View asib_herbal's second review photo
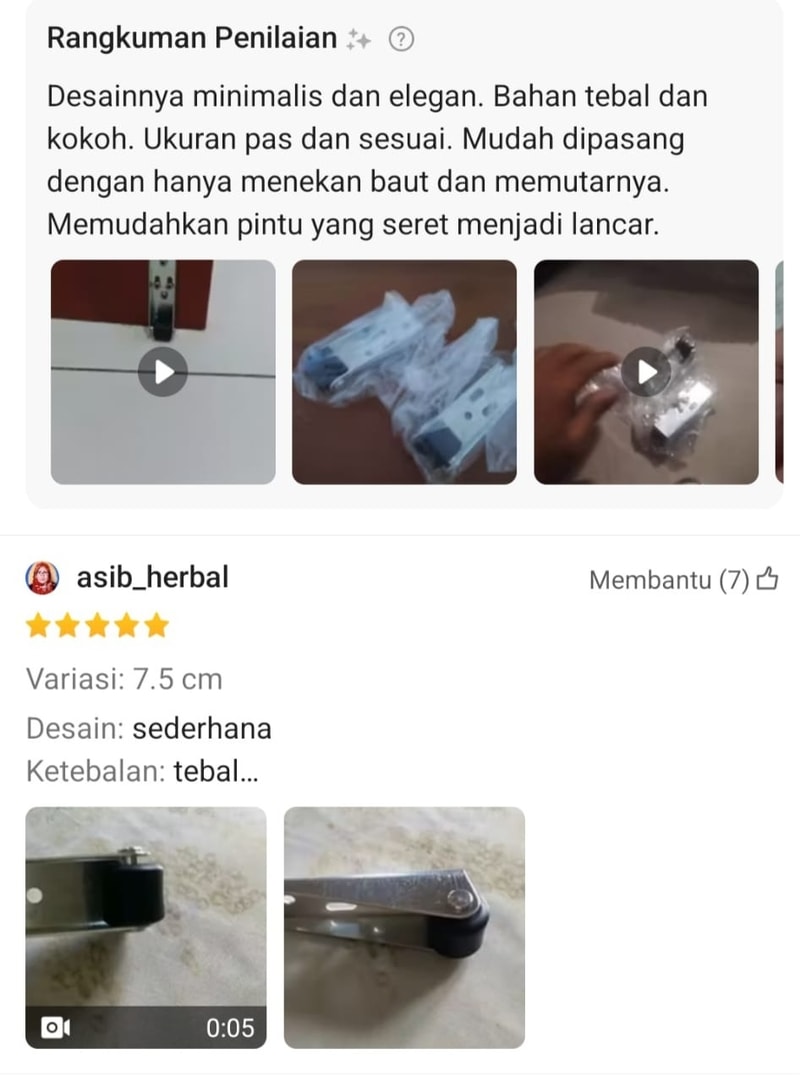This screenshot has width=800, height=1082. (x=404, y=927)
